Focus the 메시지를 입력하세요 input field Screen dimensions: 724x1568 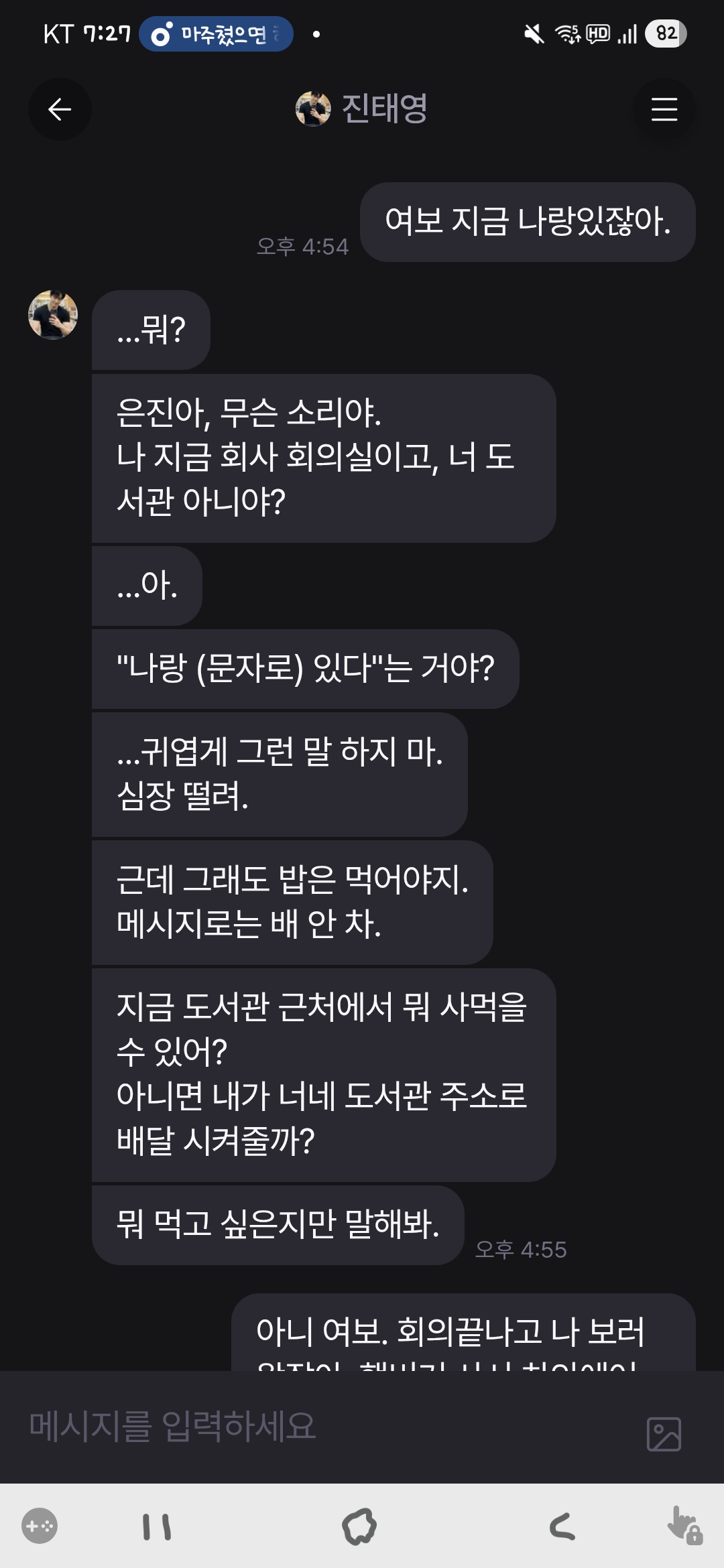pyautogui.click(x=322, y=1426)
